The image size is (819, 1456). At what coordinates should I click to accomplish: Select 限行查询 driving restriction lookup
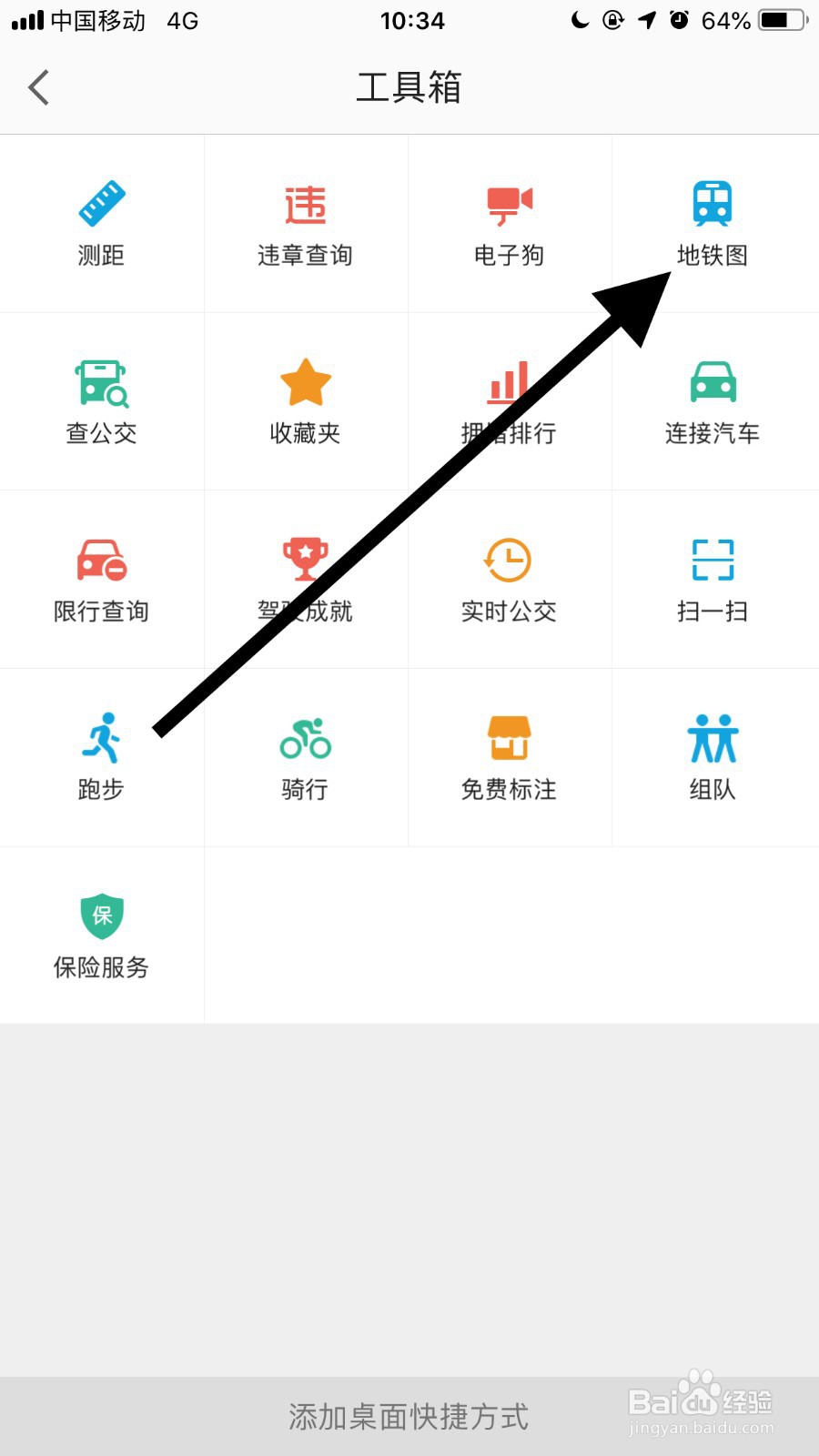coord(102,579)
